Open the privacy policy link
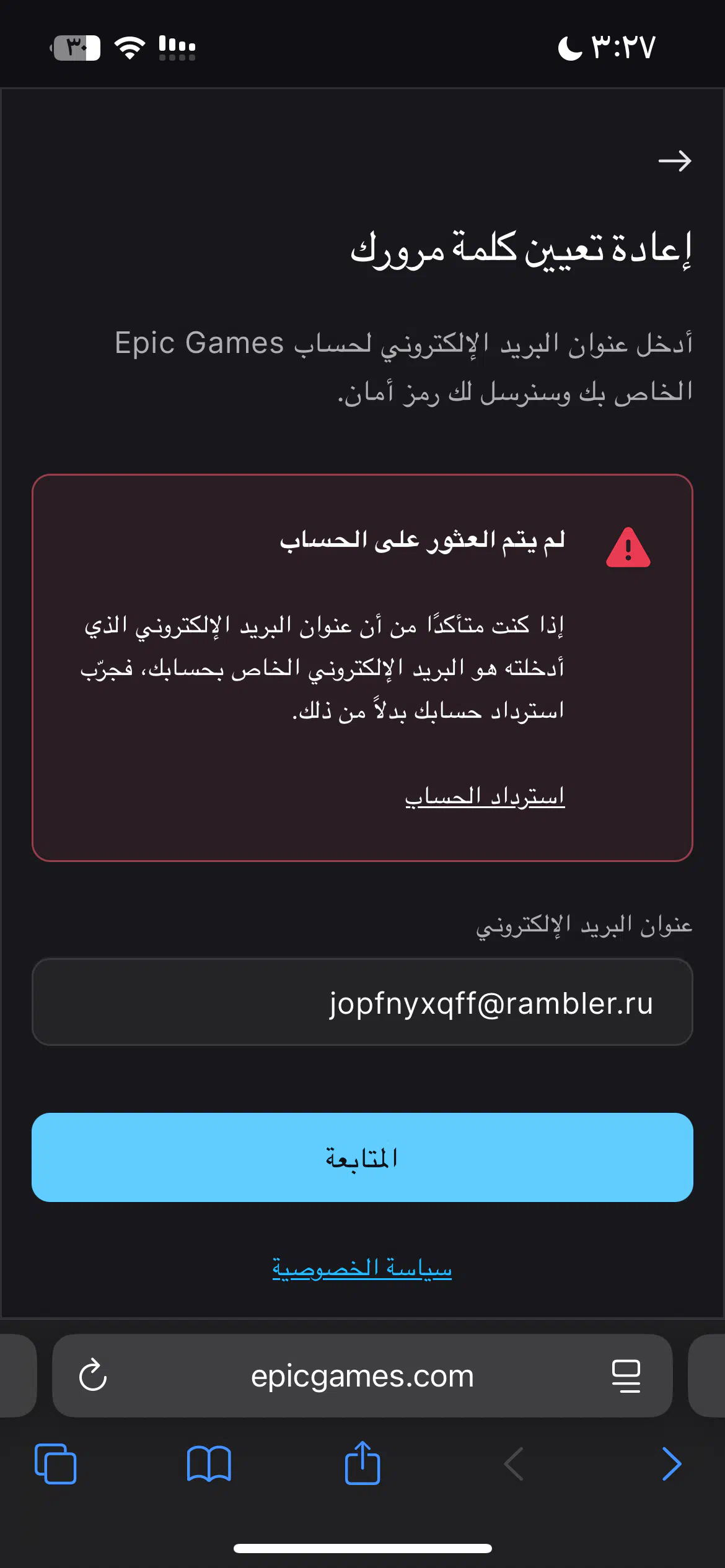 pyautogui.click(x=362, y=1268)
